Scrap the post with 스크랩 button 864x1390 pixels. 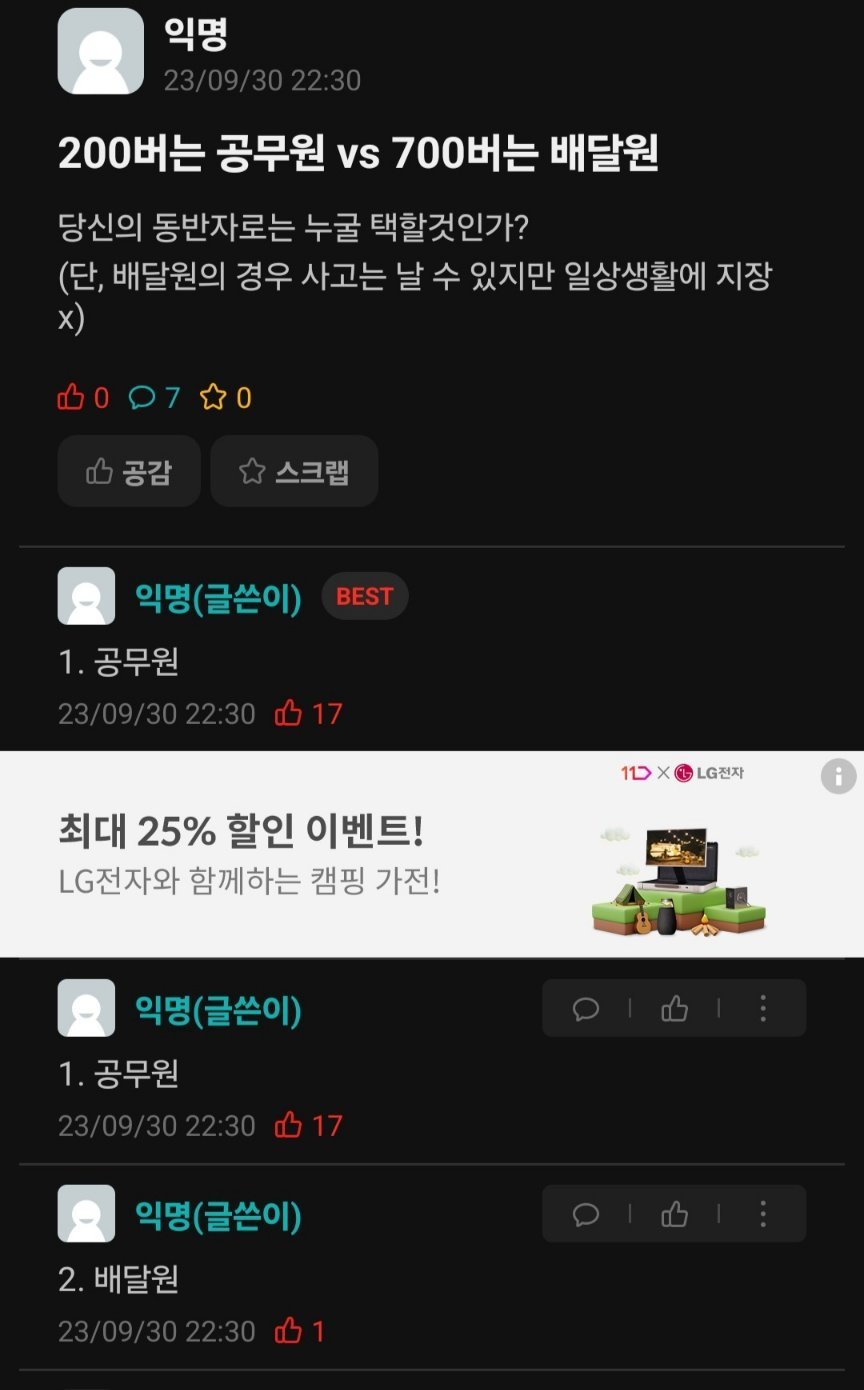click(294, 471)
